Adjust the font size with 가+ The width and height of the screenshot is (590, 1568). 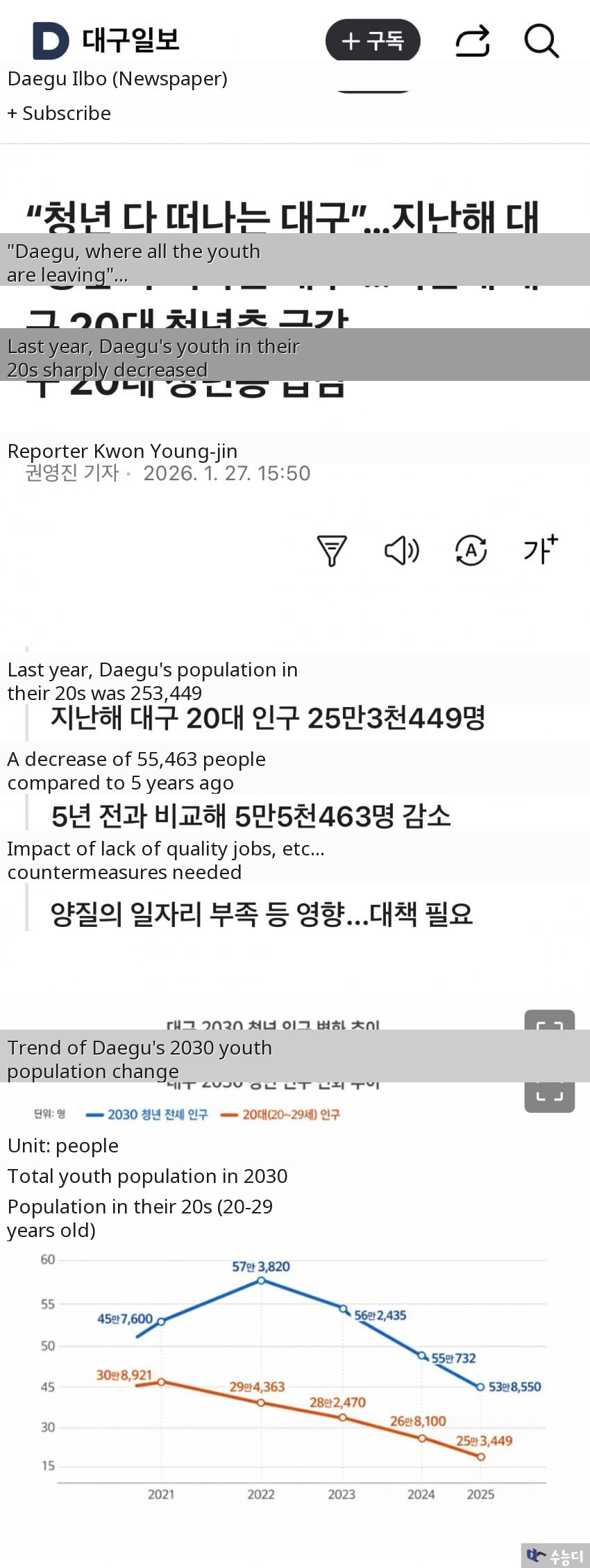pyautogui.click(x=540, y=549)
